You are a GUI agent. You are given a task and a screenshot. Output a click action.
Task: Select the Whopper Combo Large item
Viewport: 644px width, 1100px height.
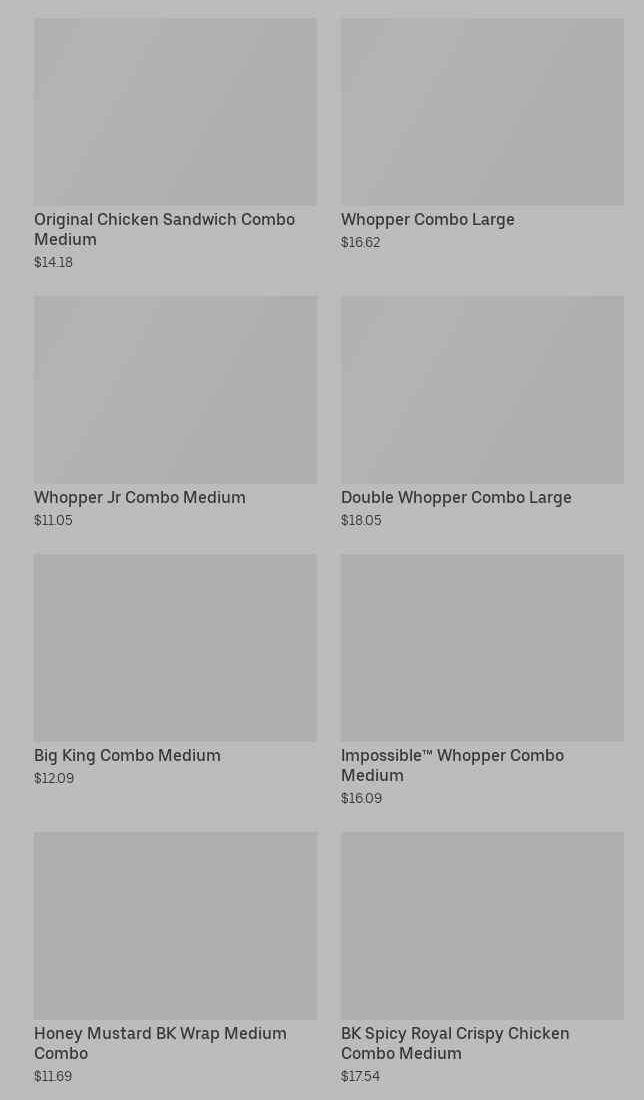(x=482, y=134)
